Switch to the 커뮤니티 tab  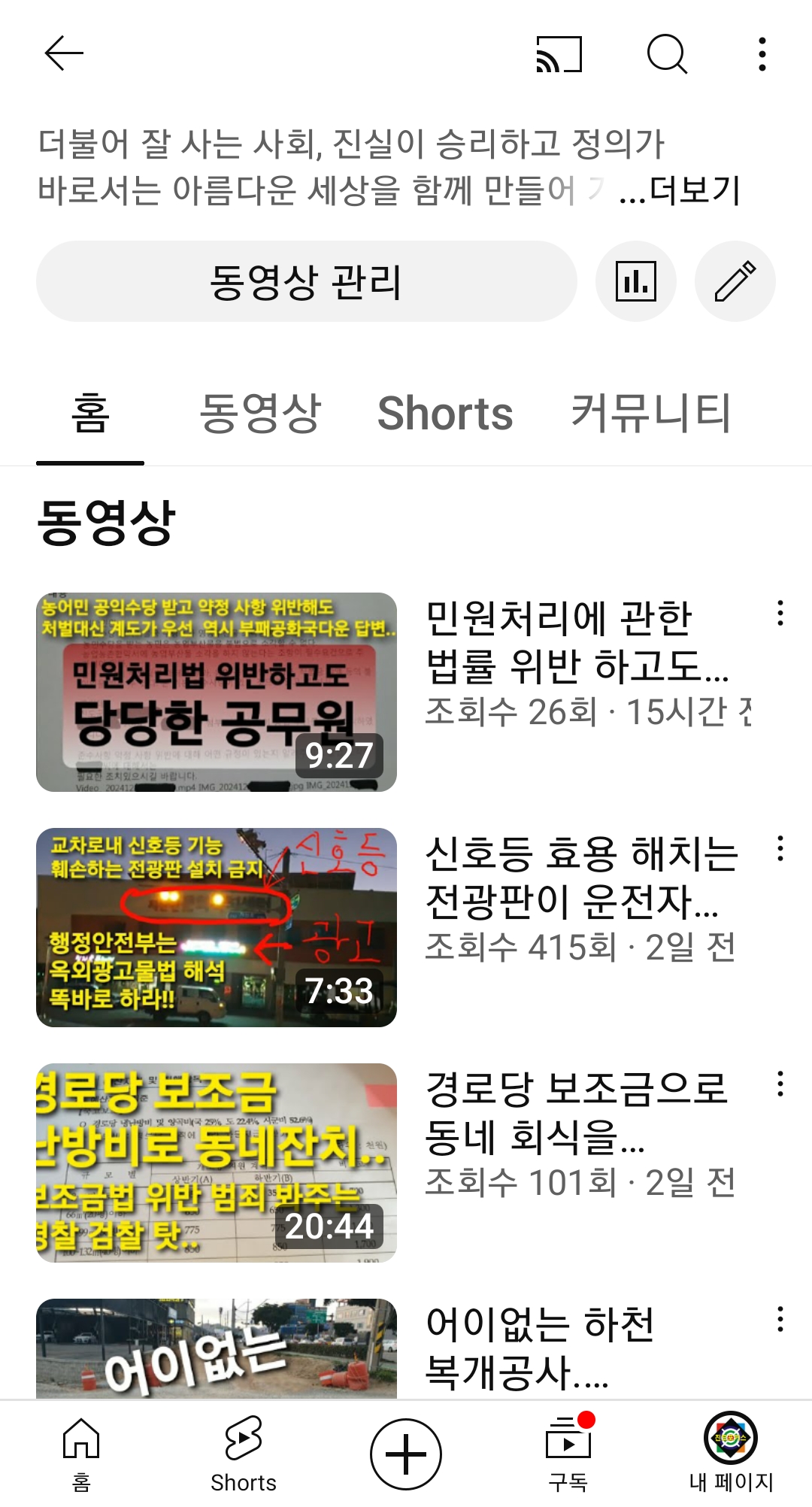tap(650, 414)
